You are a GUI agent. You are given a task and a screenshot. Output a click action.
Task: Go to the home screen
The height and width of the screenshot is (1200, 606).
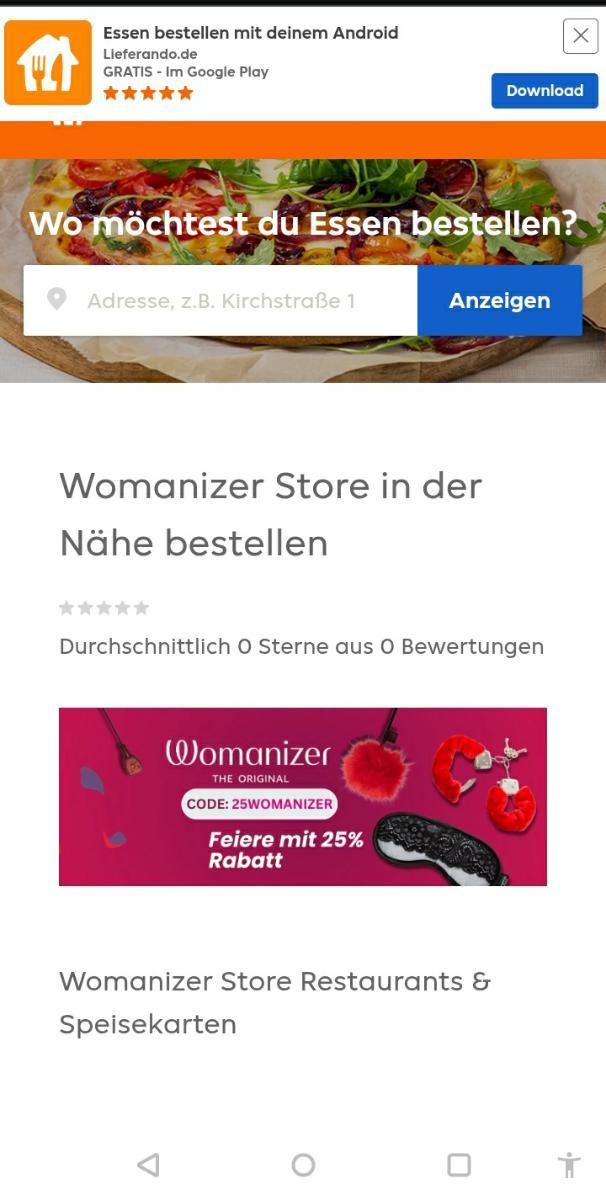[303, 1164]
